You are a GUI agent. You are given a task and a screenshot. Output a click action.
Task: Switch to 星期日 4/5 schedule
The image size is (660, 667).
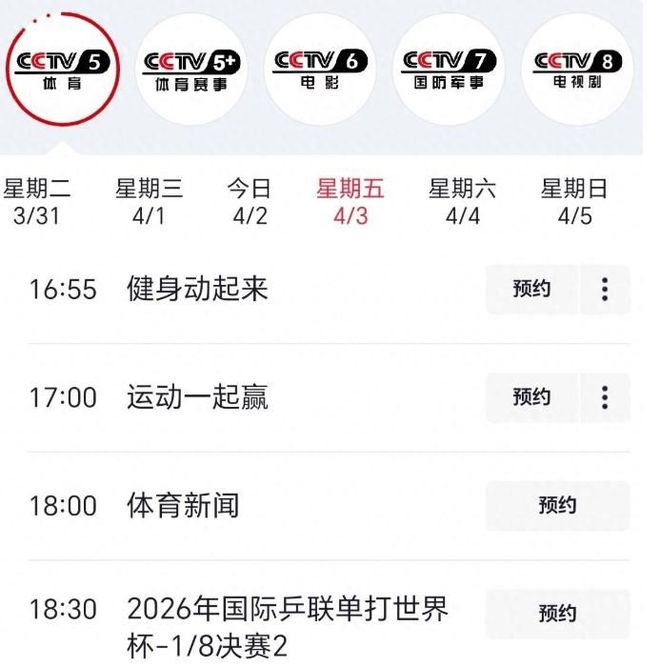[574, 201]
